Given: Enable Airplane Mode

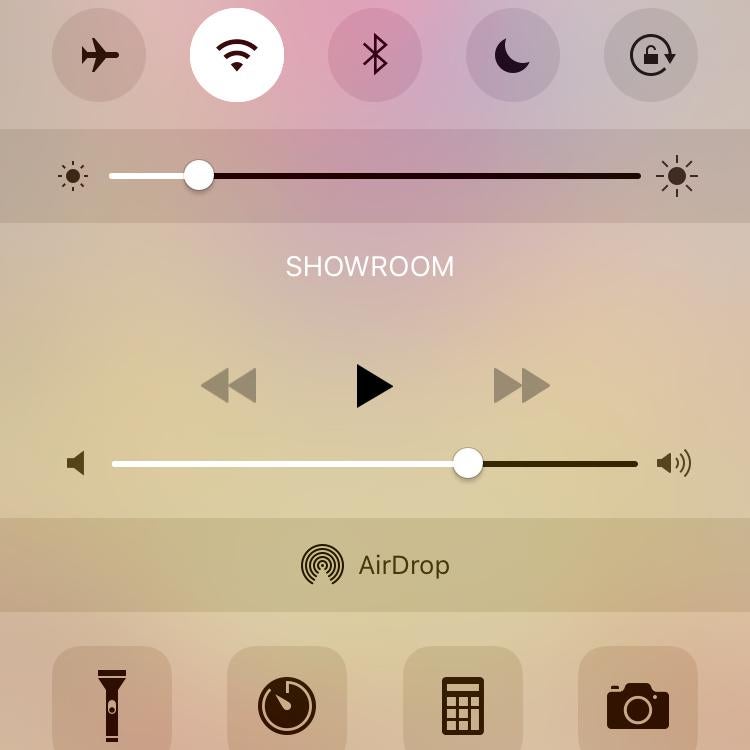Looking at the screenshot, I should coord(99,55).
